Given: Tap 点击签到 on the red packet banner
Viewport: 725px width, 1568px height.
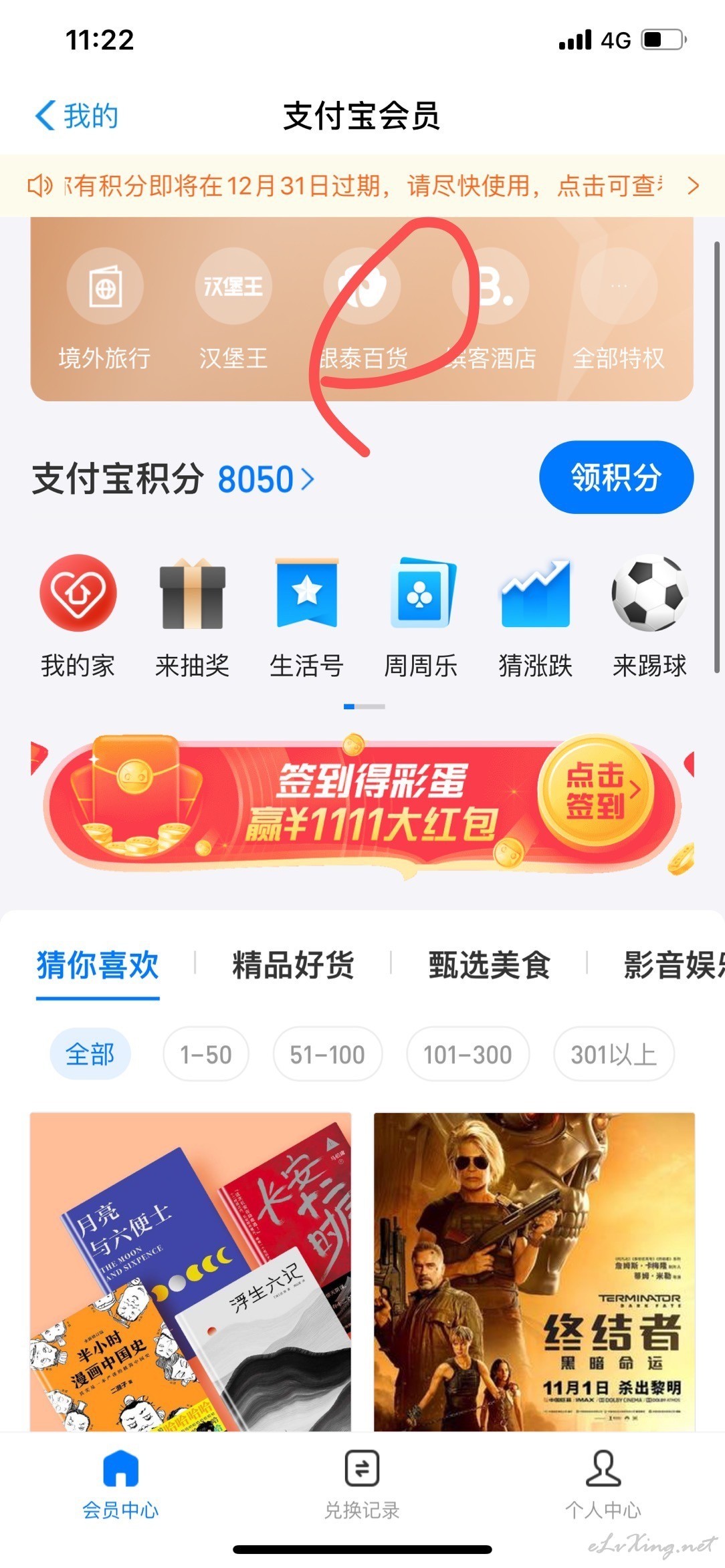Looking at the screenshot, I should [596, 791].
